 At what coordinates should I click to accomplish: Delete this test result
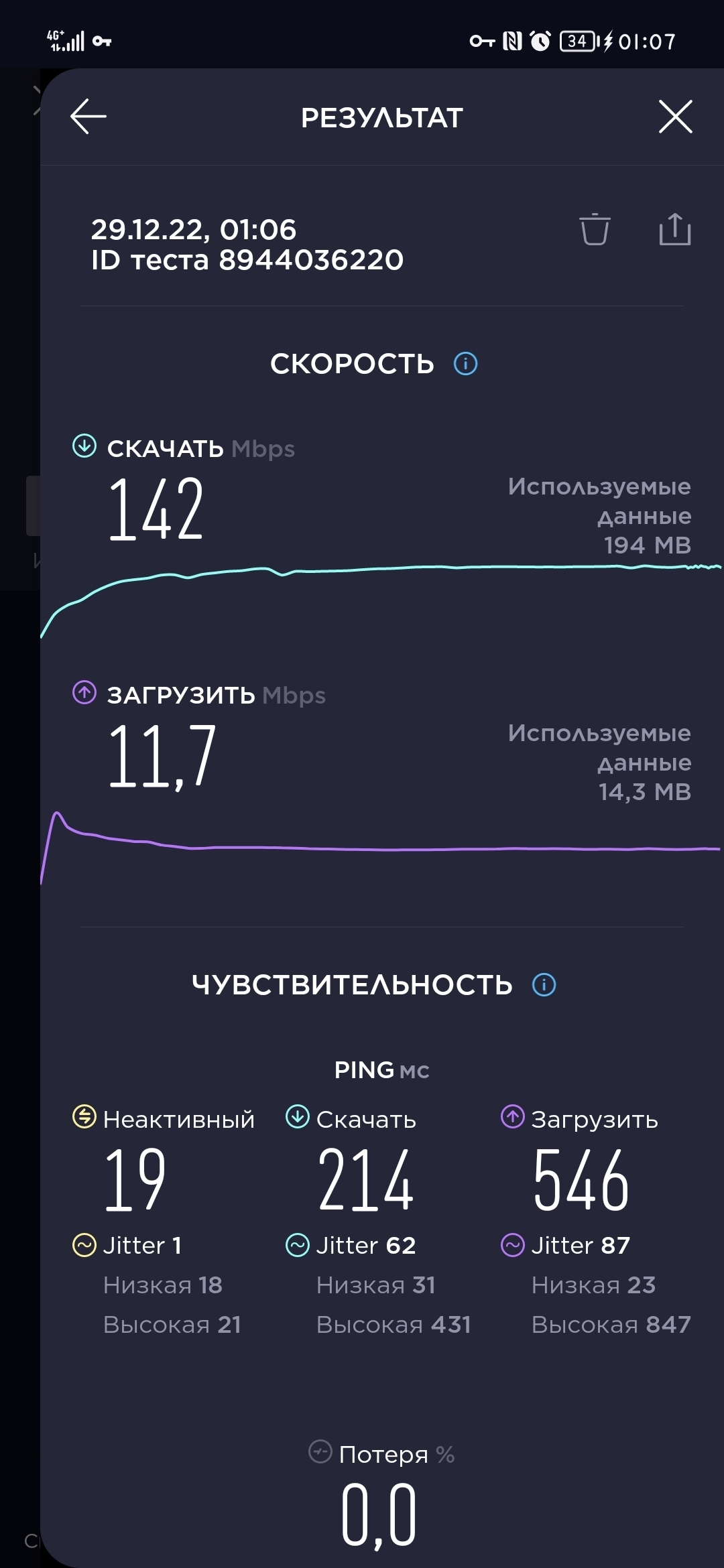pyautogui.click(x=595, y=230)
